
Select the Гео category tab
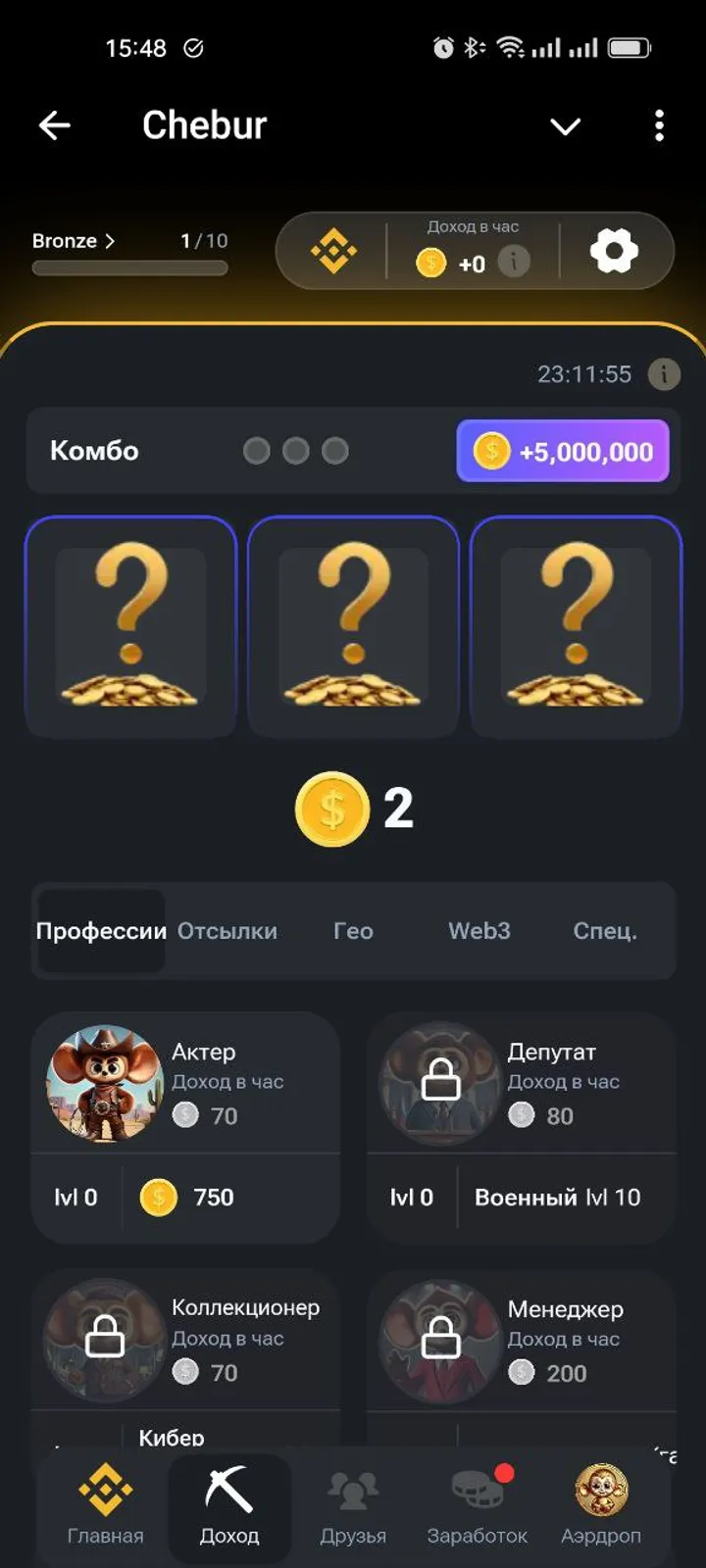(x=352, y=931)
